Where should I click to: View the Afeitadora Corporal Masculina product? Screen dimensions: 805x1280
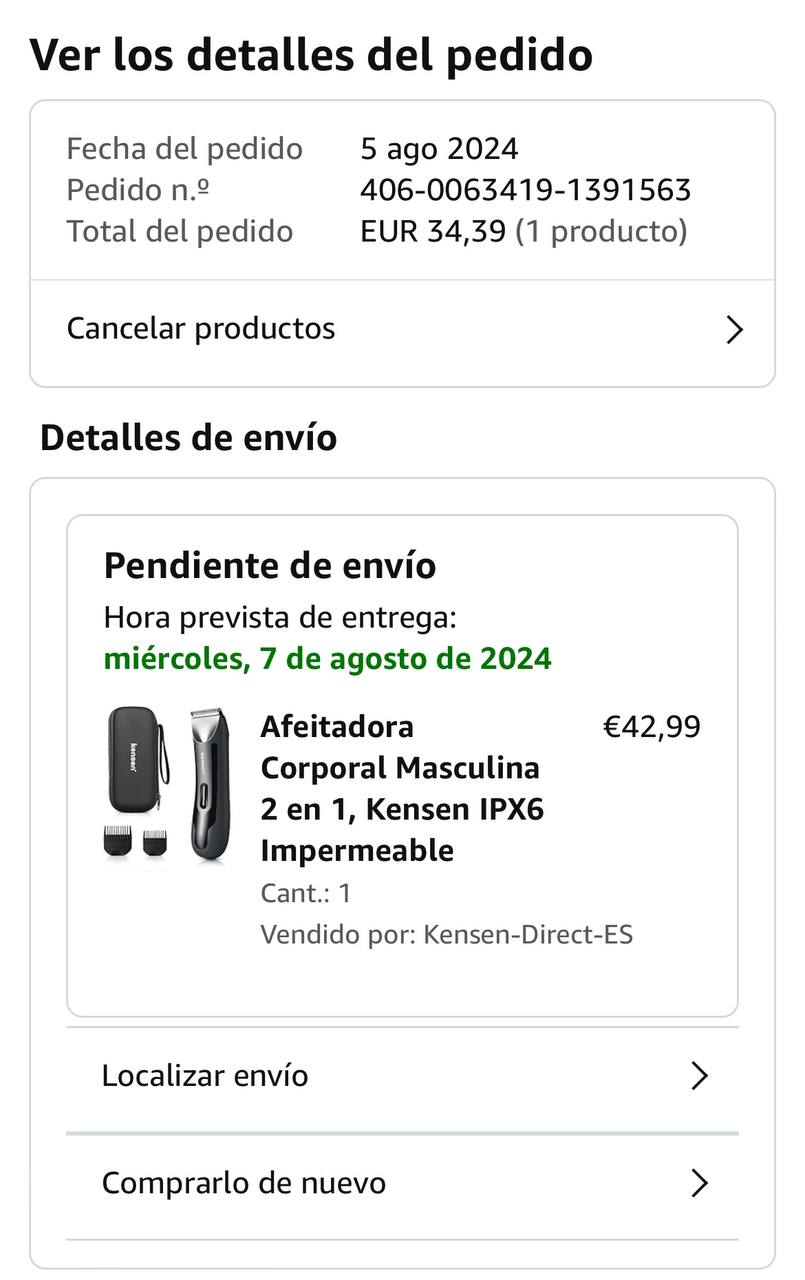(x=399, y=788)
